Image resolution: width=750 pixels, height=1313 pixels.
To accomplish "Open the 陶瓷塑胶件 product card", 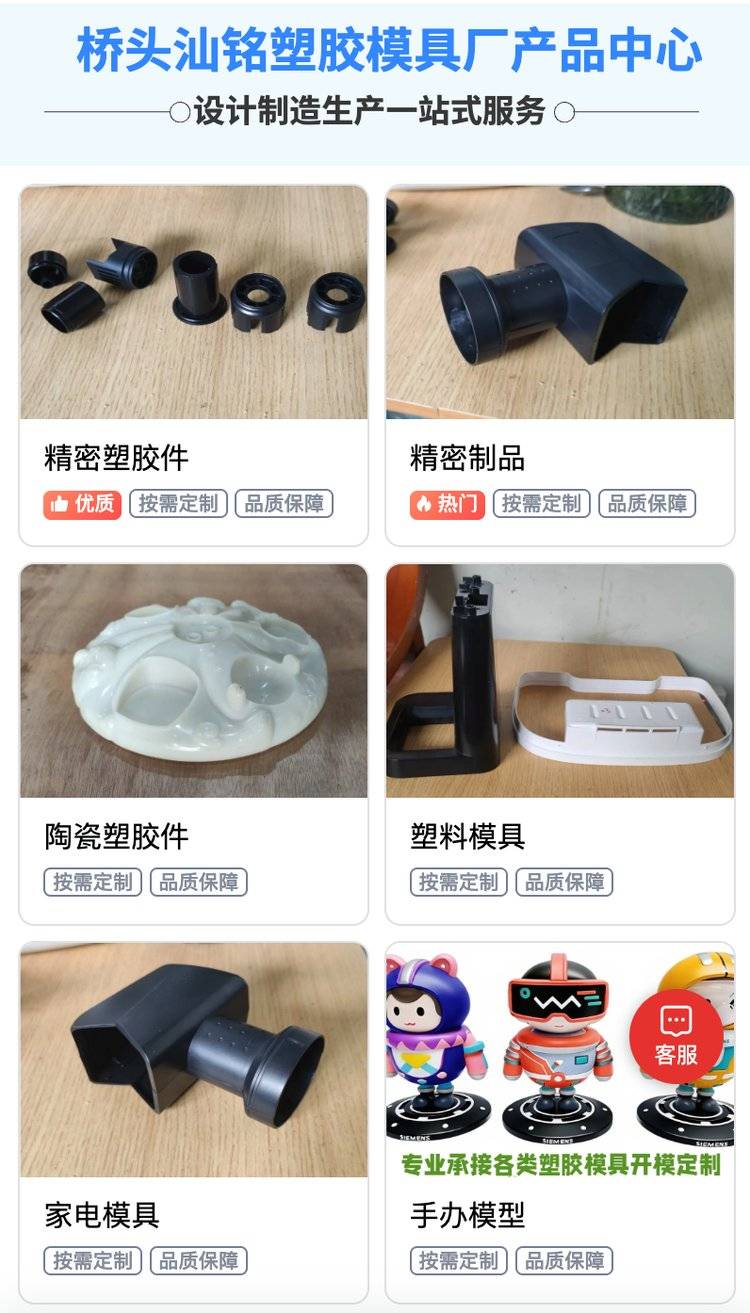I will pos(193,743).
